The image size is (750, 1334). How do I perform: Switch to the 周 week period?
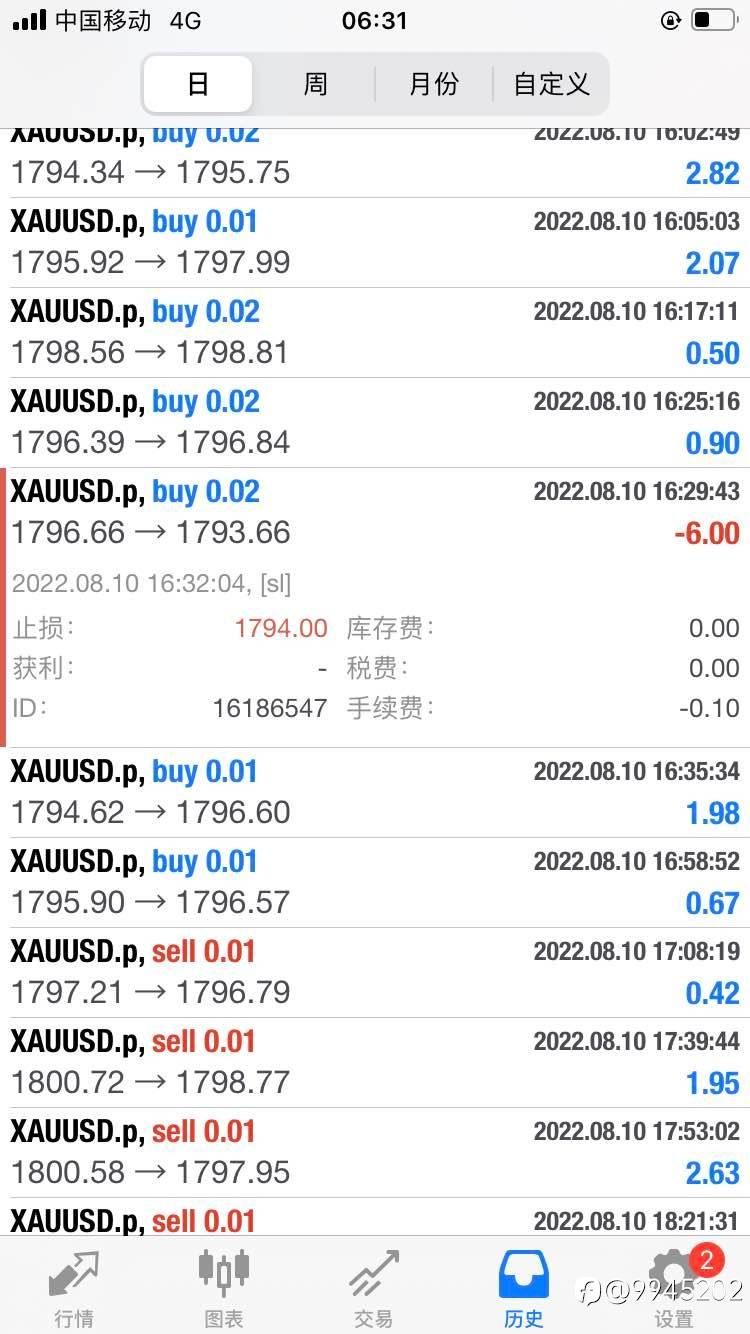point(315,84)
